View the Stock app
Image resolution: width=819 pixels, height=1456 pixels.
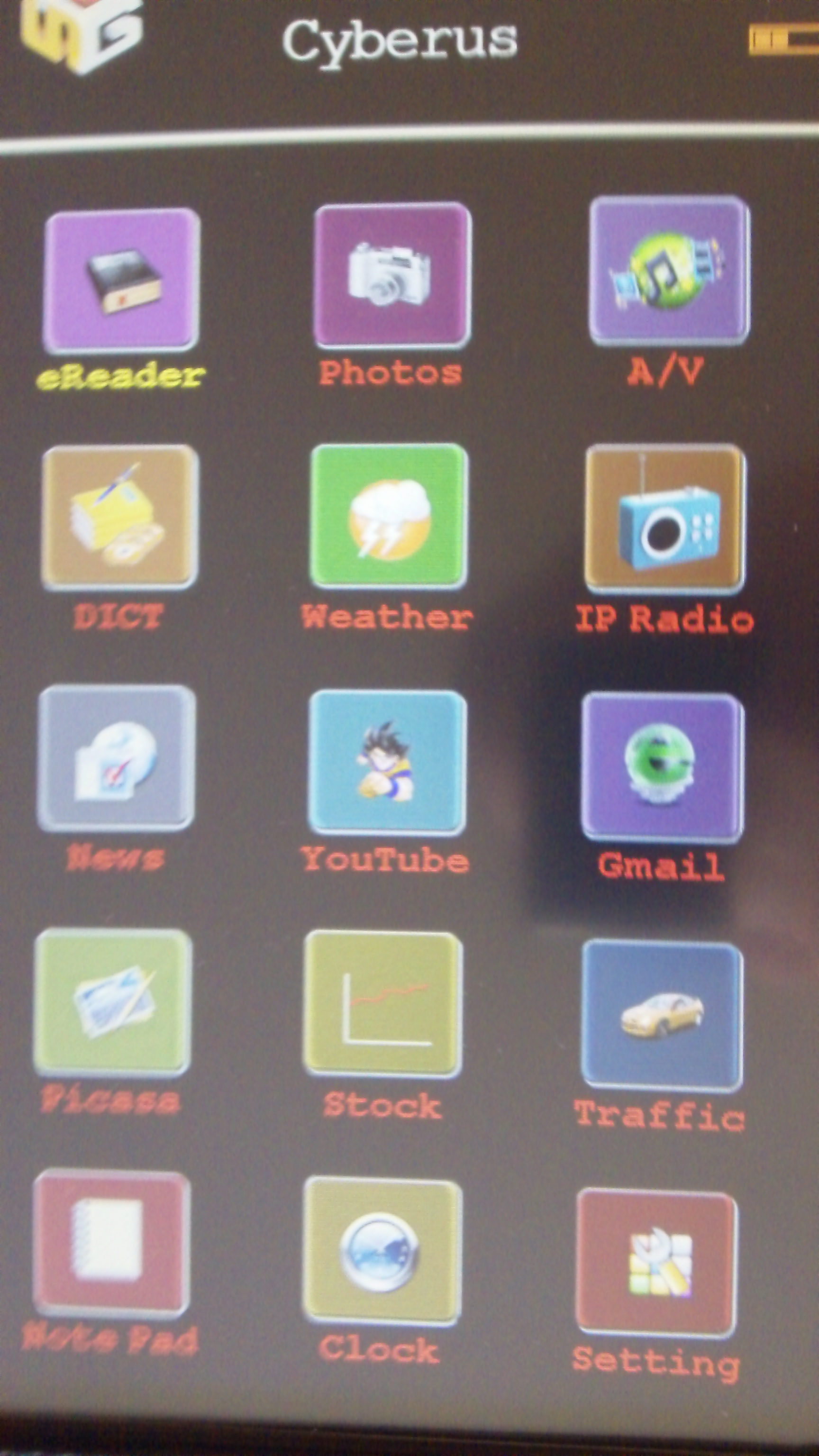click(383, 1005)
